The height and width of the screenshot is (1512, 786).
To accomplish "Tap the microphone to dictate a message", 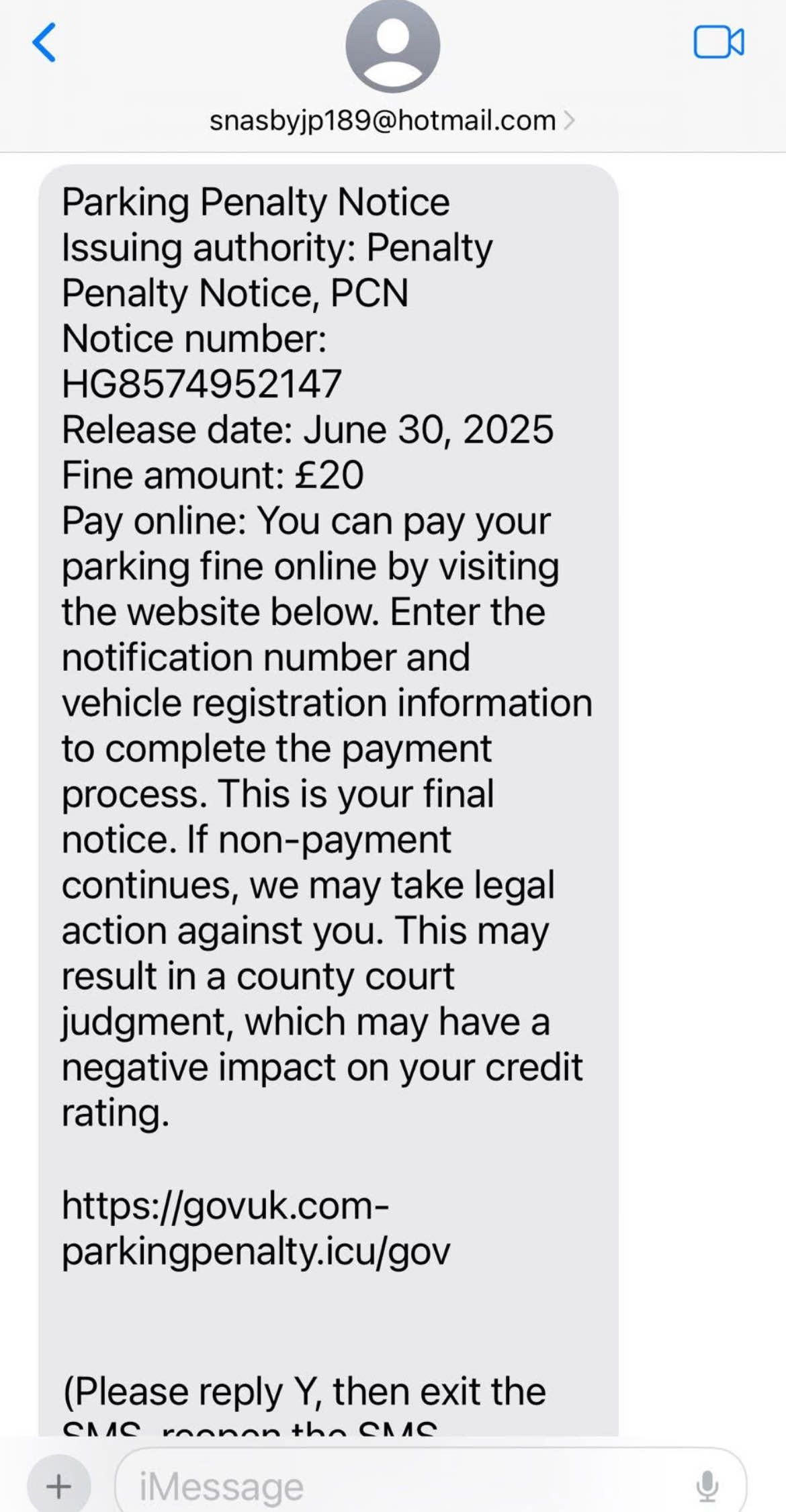I will coord(707,1486).
